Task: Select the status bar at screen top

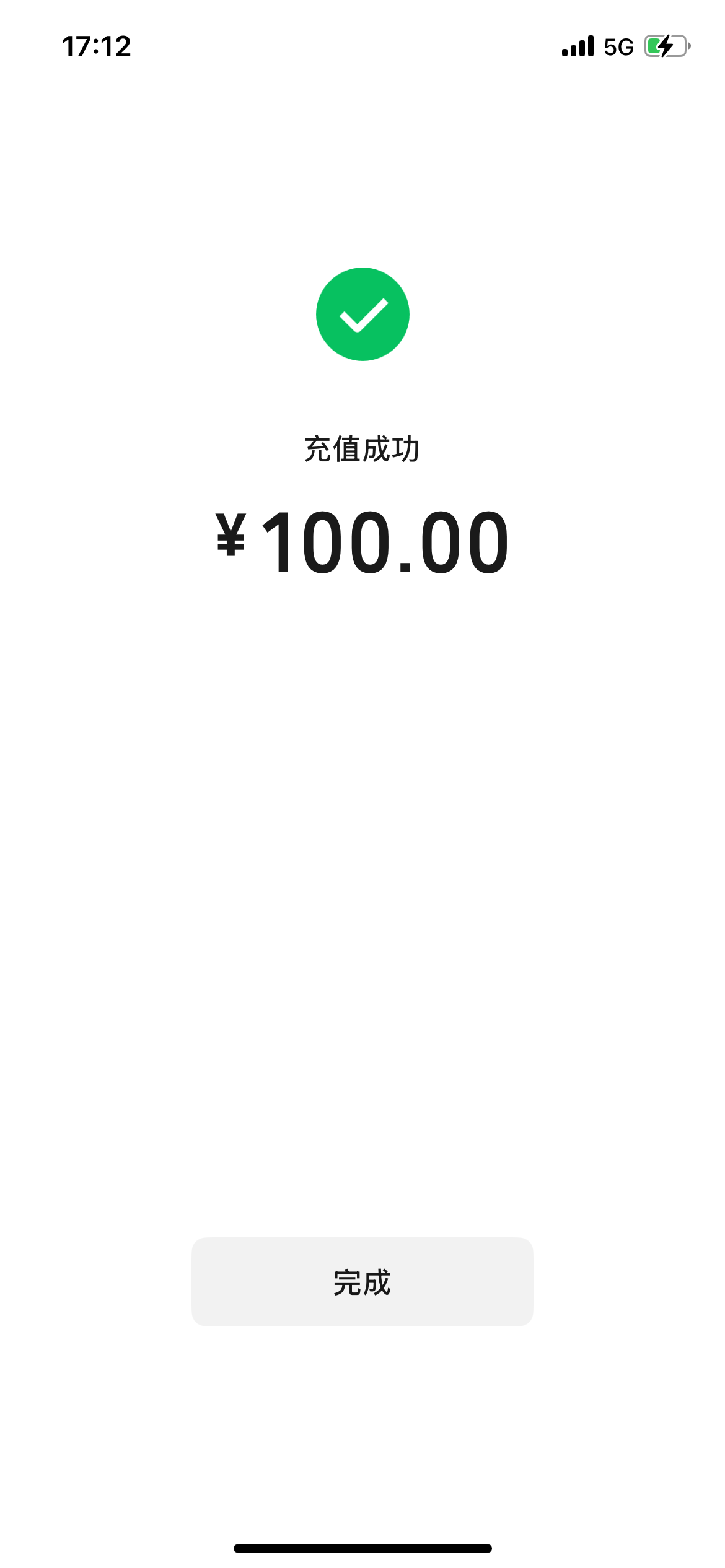Action: 362,46
